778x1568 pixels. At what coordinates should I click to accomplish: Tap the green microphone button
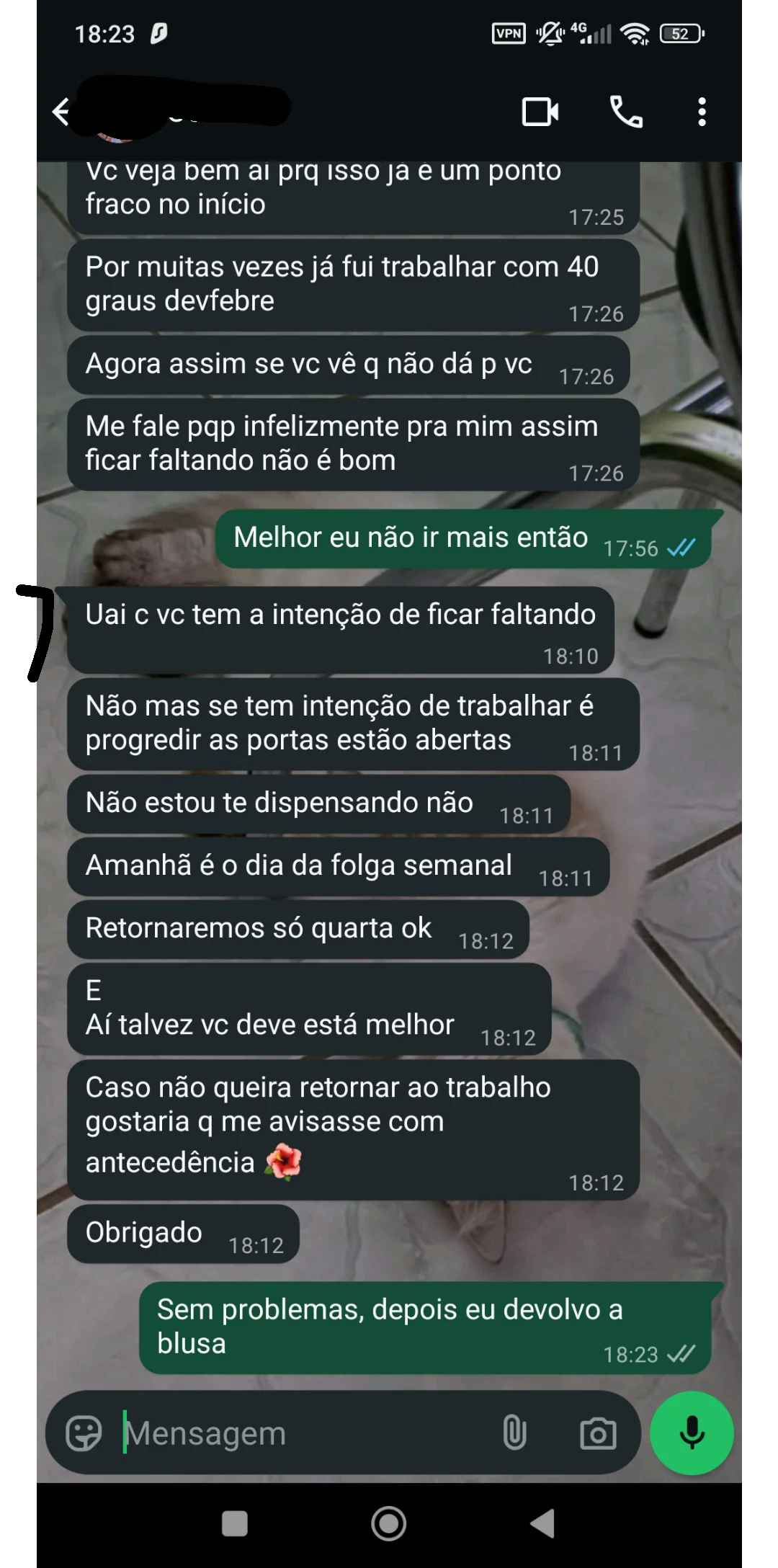point(692,1433)
